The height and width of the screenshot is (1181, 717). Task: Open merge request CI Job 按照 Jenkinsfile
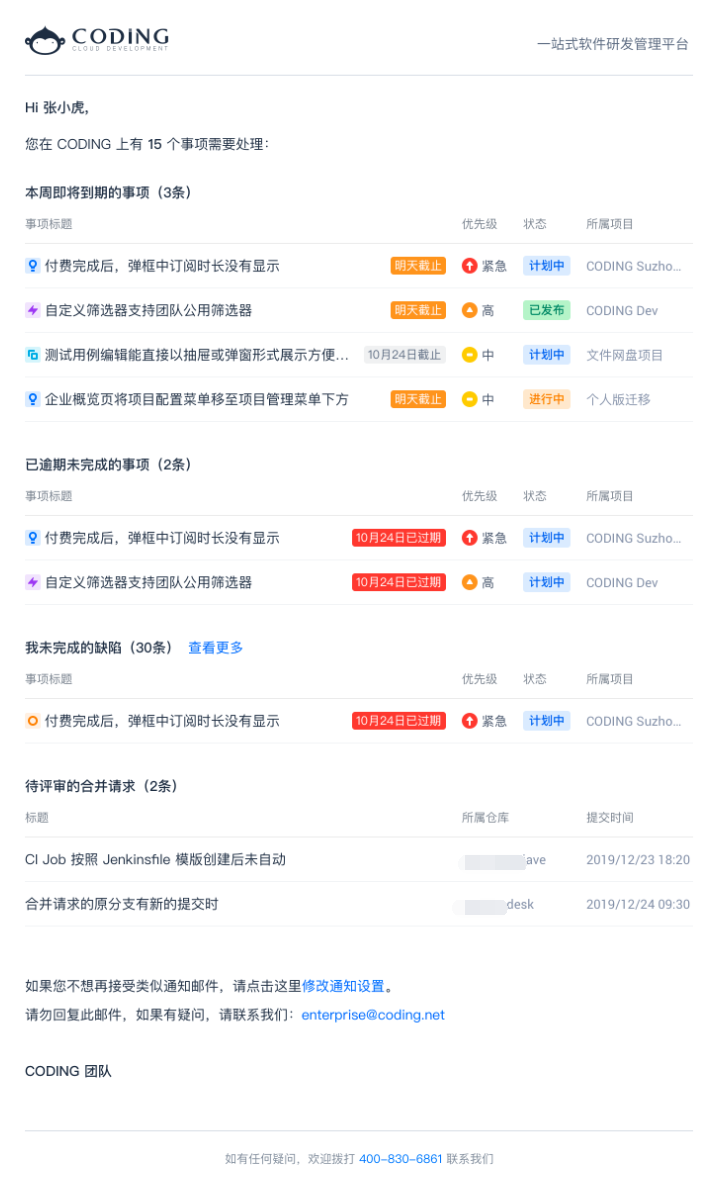[155, 860]
